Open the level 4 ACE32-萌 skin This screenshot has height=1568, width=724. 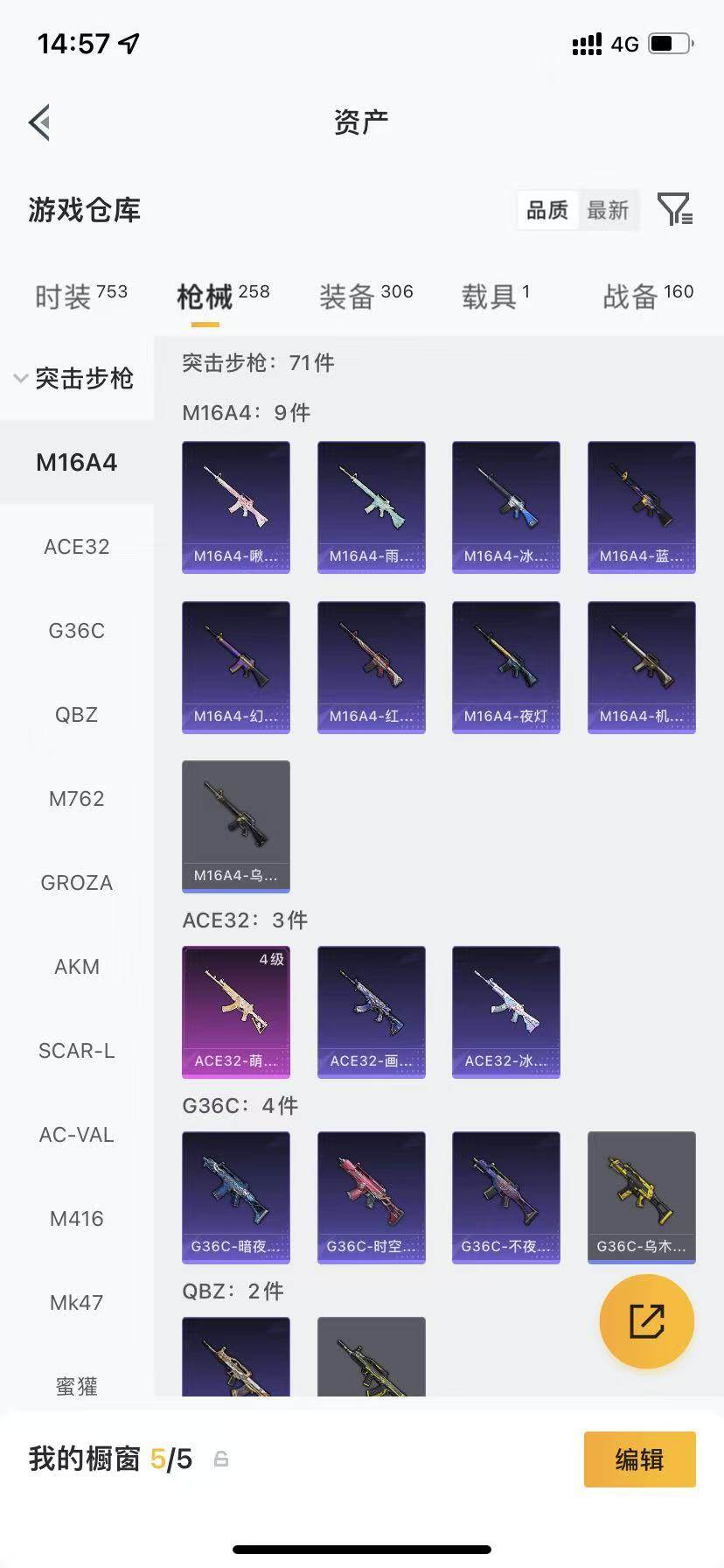click(236, 1011)
